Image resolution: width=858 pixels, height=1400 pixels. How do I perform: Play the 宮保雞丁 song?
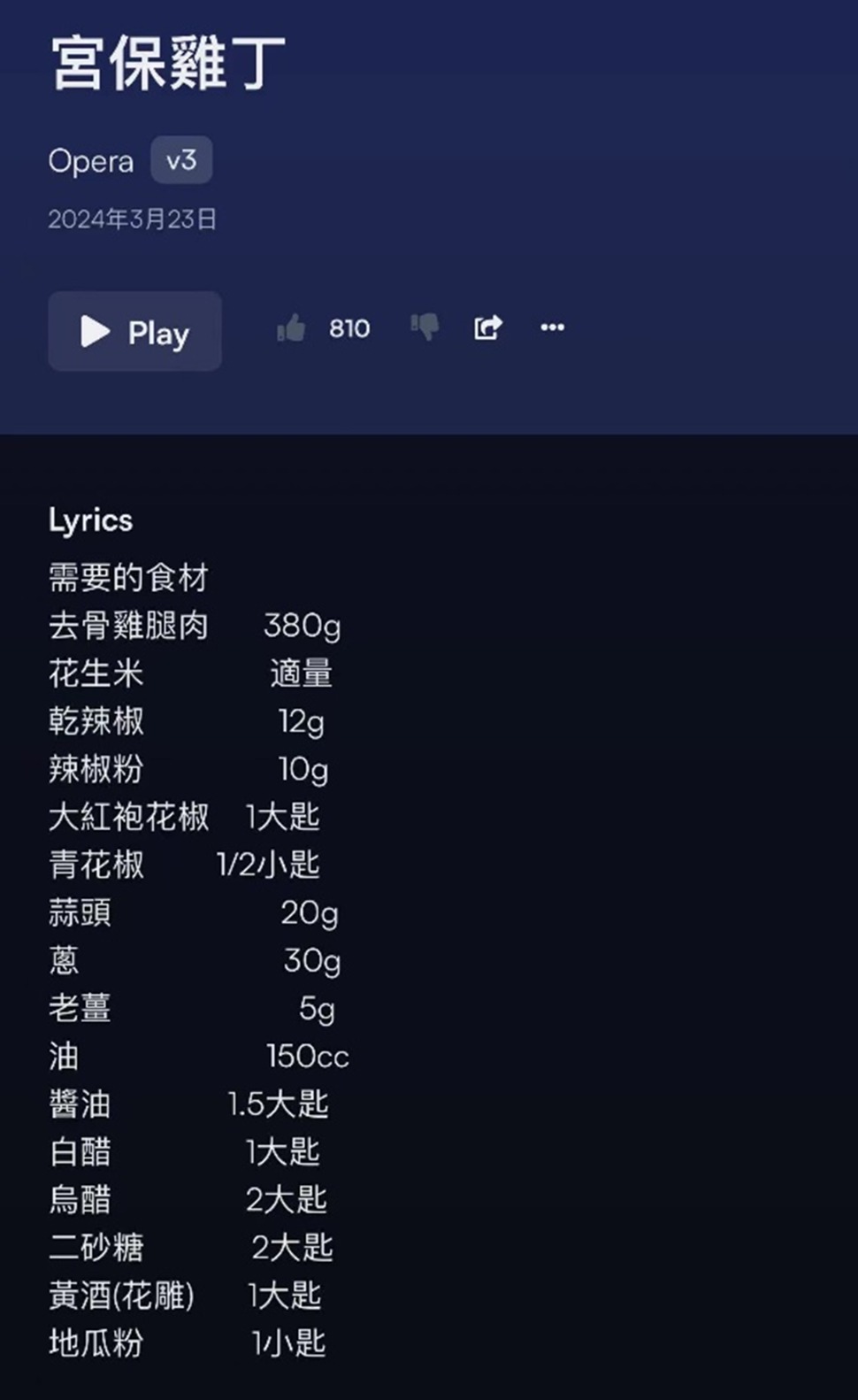click(x=134, y=332)
